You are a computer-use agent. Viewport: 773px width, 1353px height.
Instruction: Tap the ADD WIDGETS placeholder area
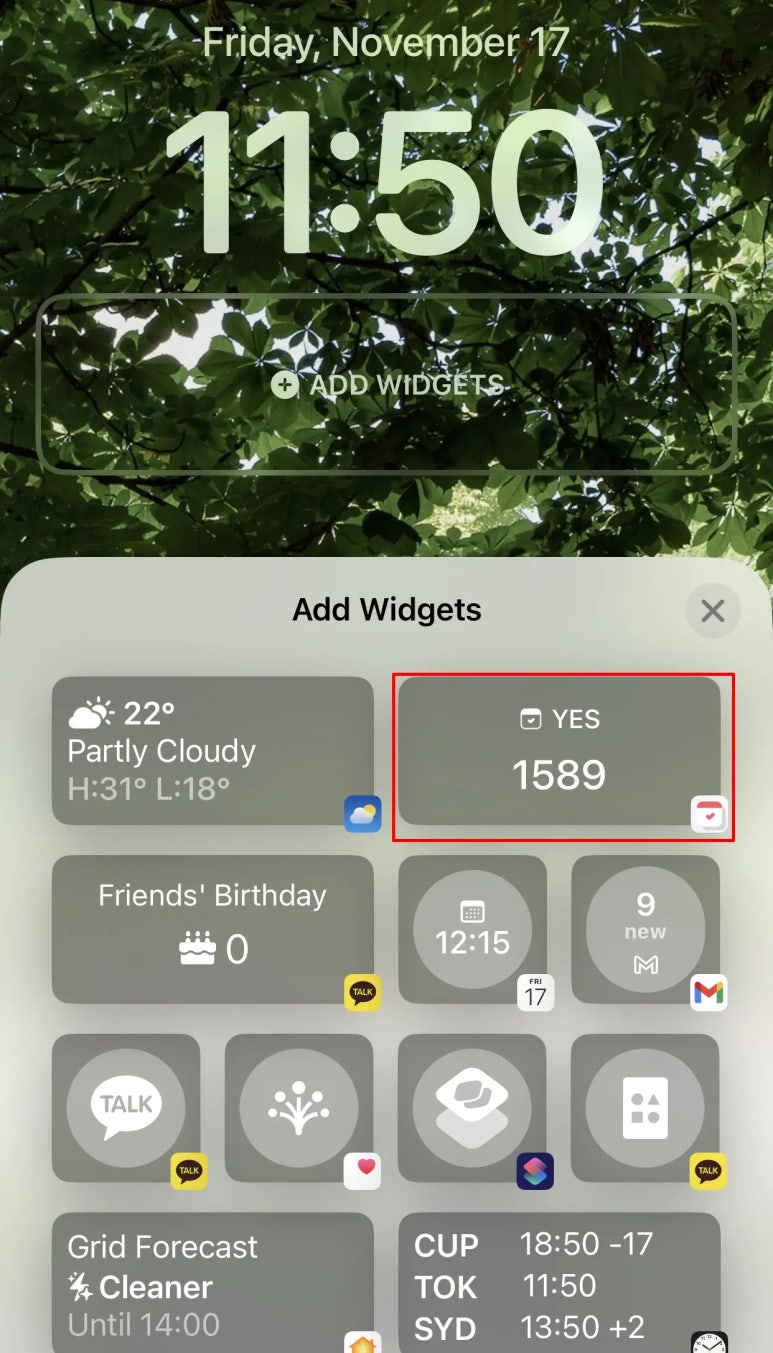(x=386, y=385)
